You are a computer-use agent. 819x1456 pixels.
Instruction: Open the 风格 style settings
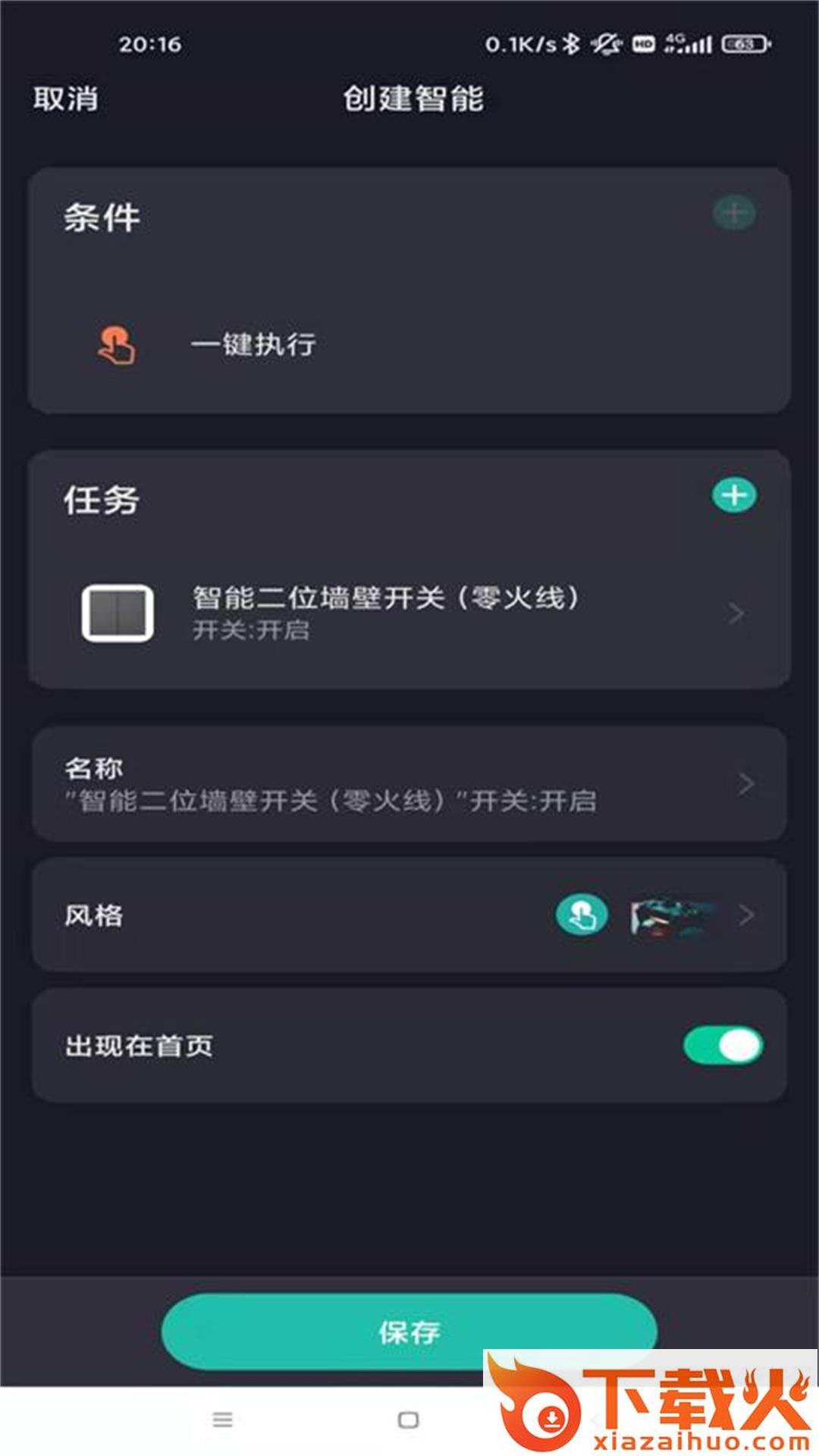(x=409, y=915)
